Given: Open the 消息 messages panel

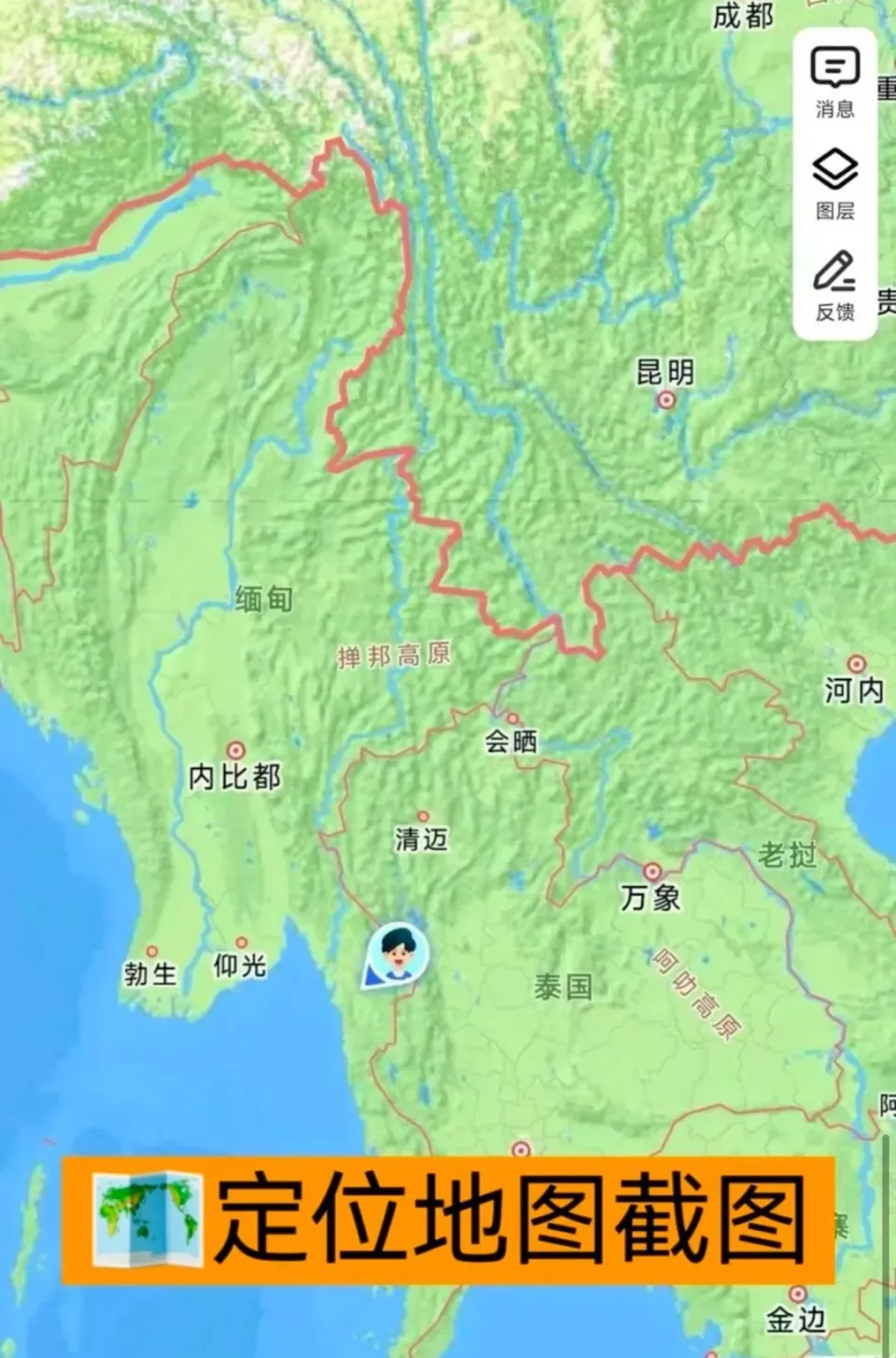Looking at the screenshot, I should [x=834, y=80].
